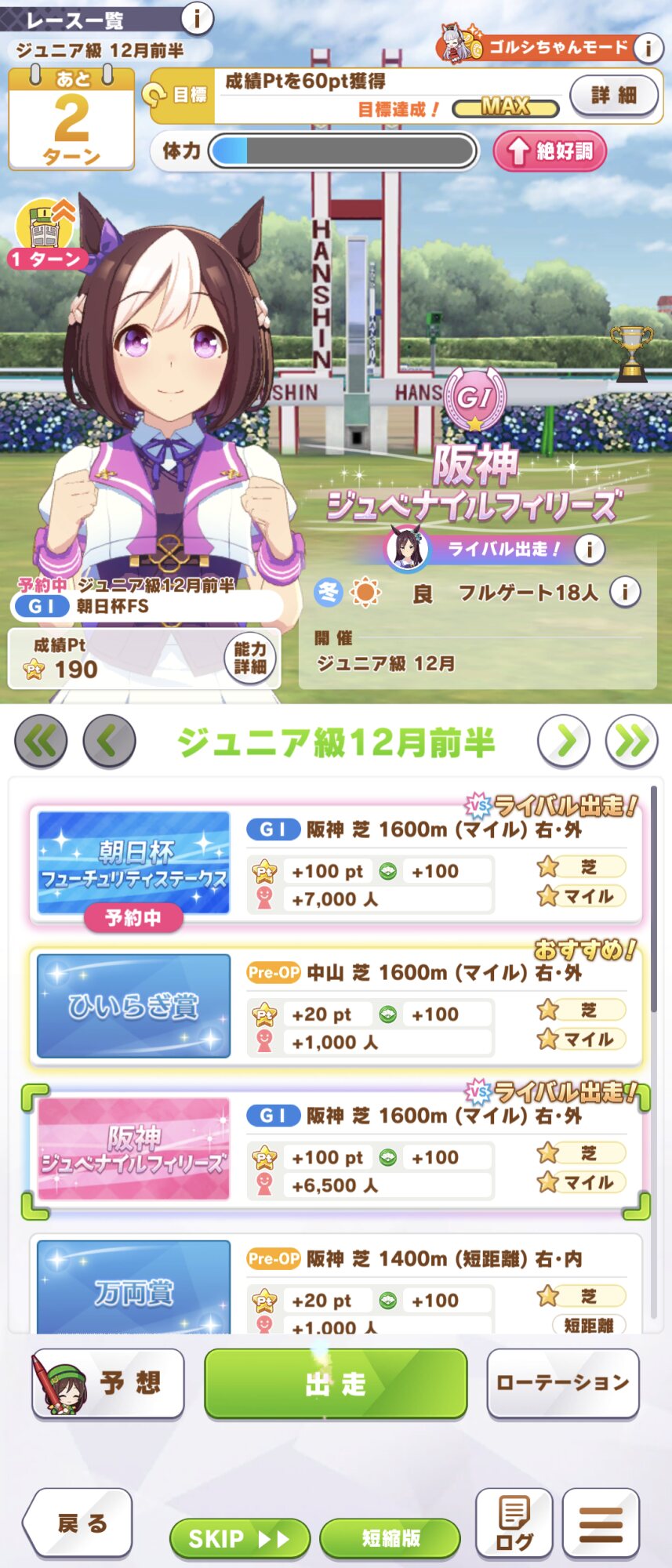
Task: Select the 阪神ジュベナイルフィリーズ race card
Action: coord(336,1151)
